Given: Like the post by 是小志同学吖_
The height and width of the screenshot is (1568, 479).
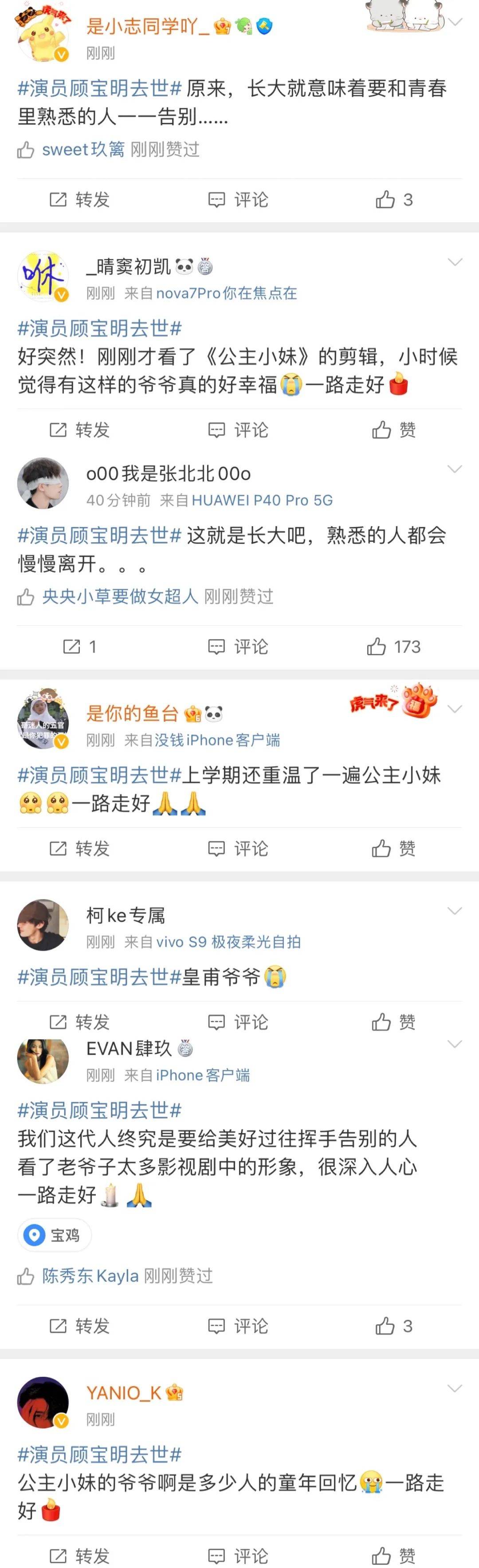Looking at the screenshot, I should tap(394, 200).
